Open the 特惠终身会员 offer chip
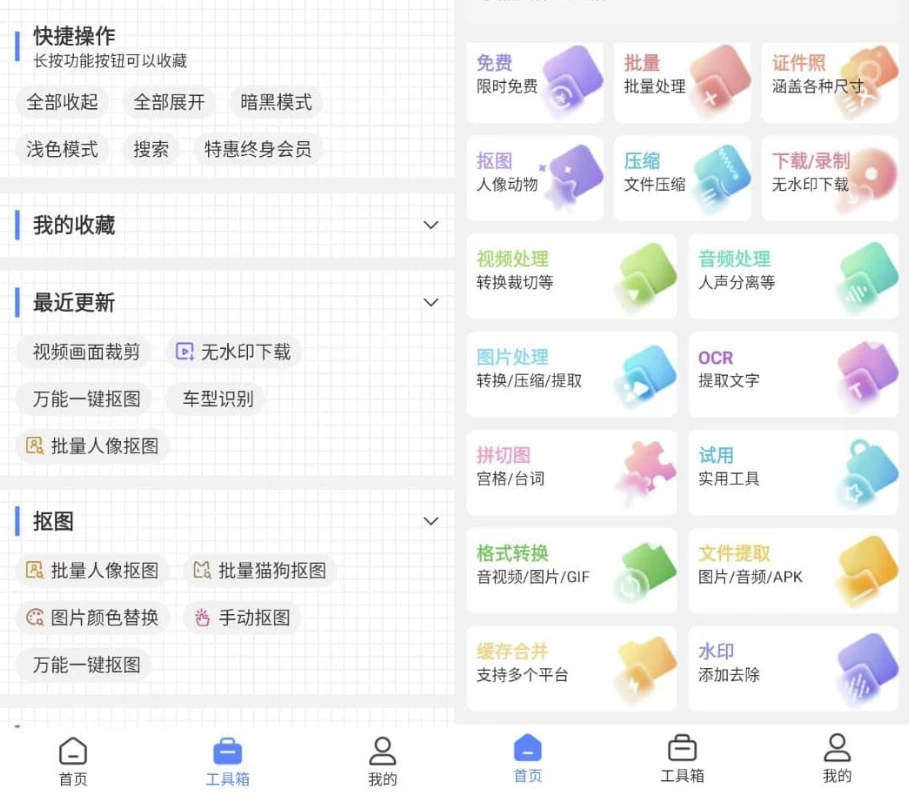Screen dimensions: 909x794 pos(258,149)
